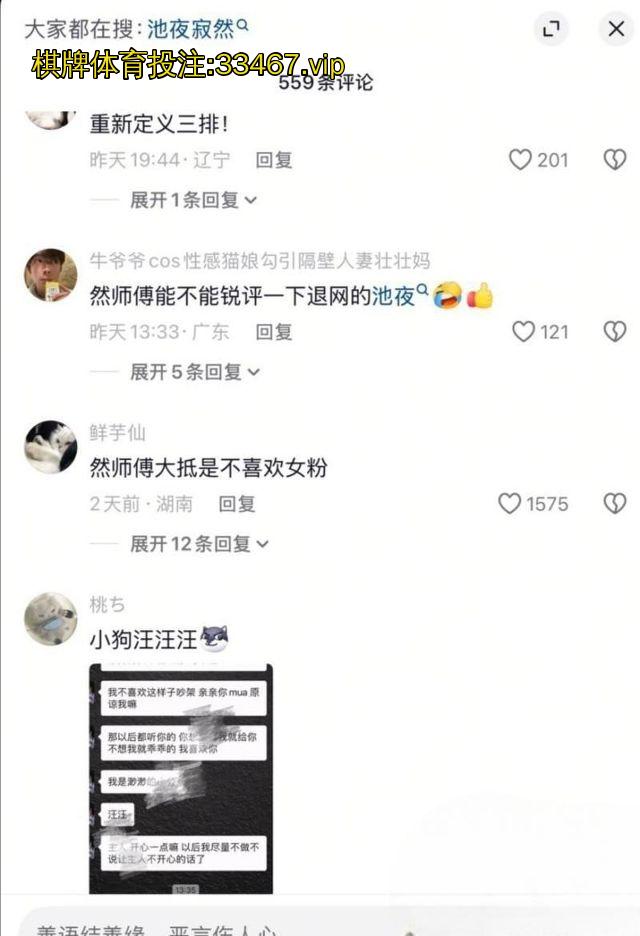The height and width of the screenshot is (936, 640).
Task: Reply to the 重新定义三排 comment
Action: point(273,160)
